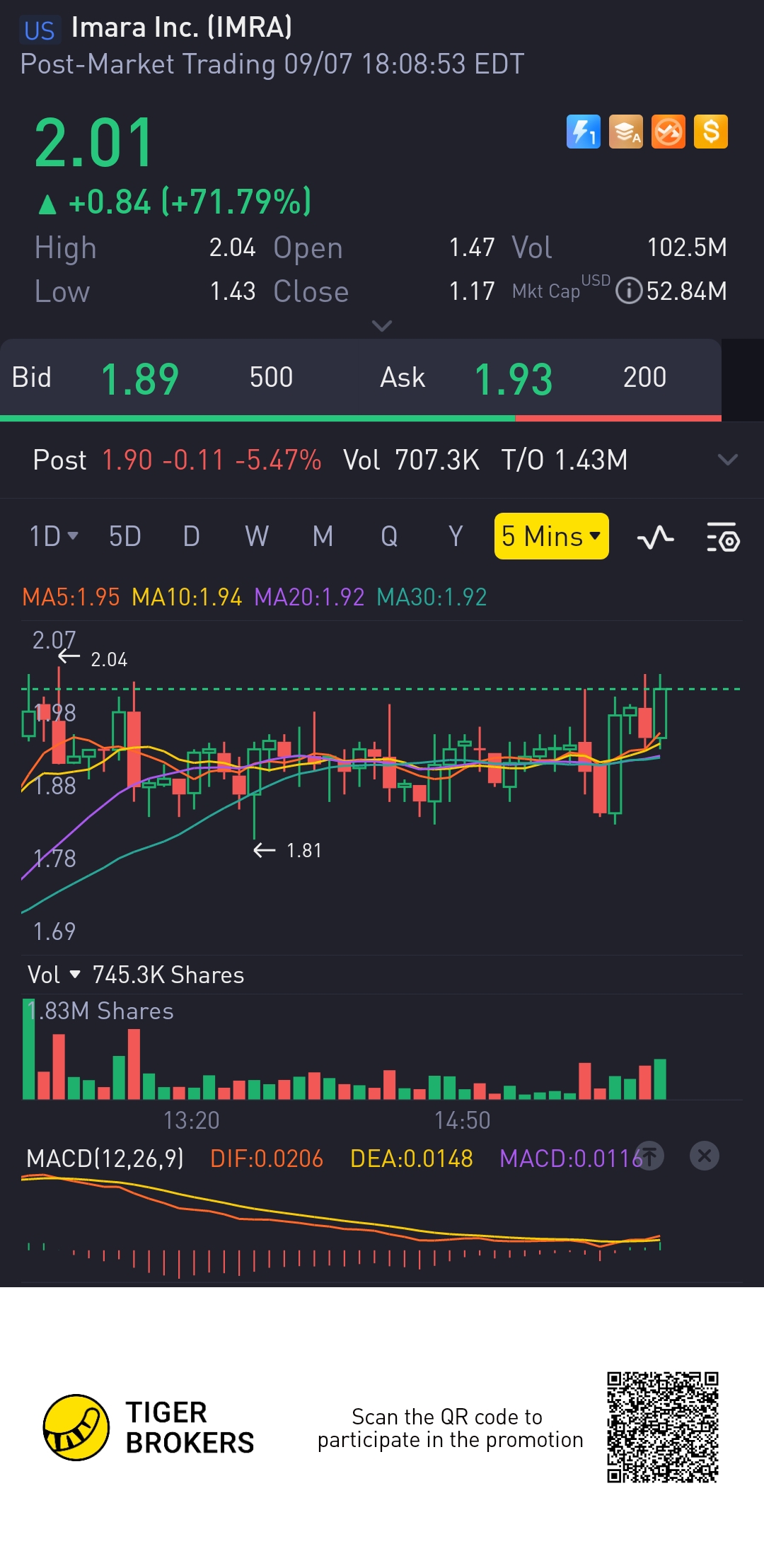The height and width of the screenshot is (1568, 764).
Task: Open the 5 Mins interval dropdown
Action: click(551, 536)
